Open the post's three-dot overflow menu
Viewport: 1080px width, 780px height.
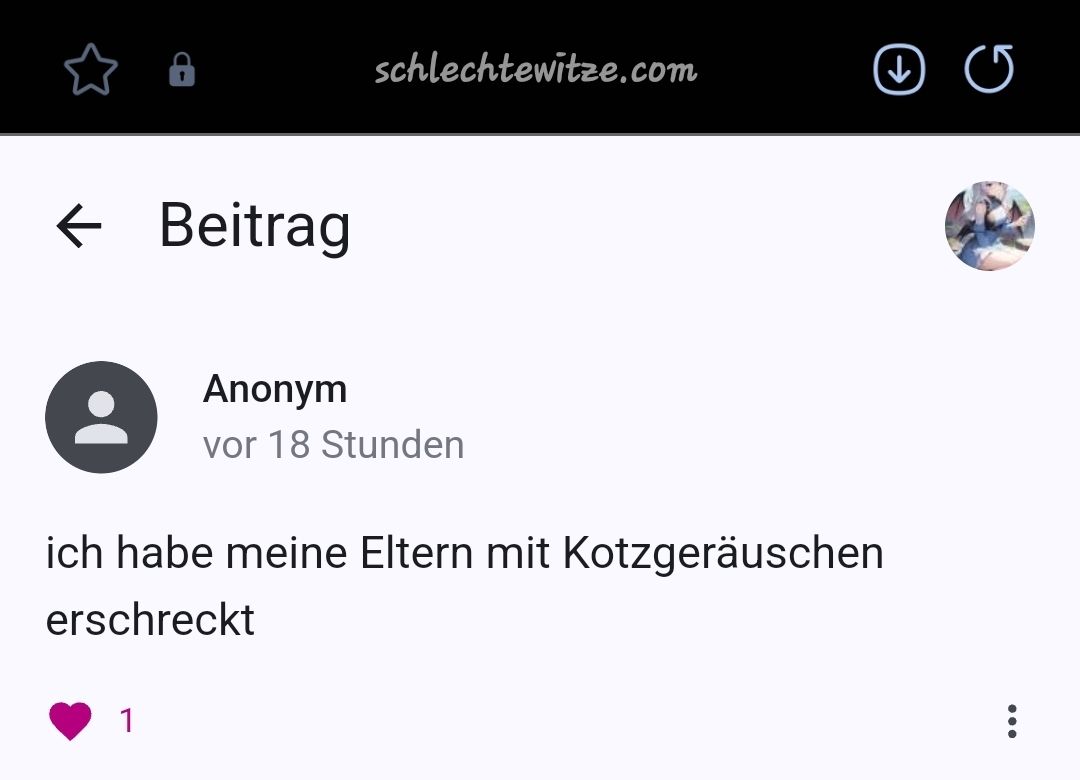click(x=1012, y=720)
